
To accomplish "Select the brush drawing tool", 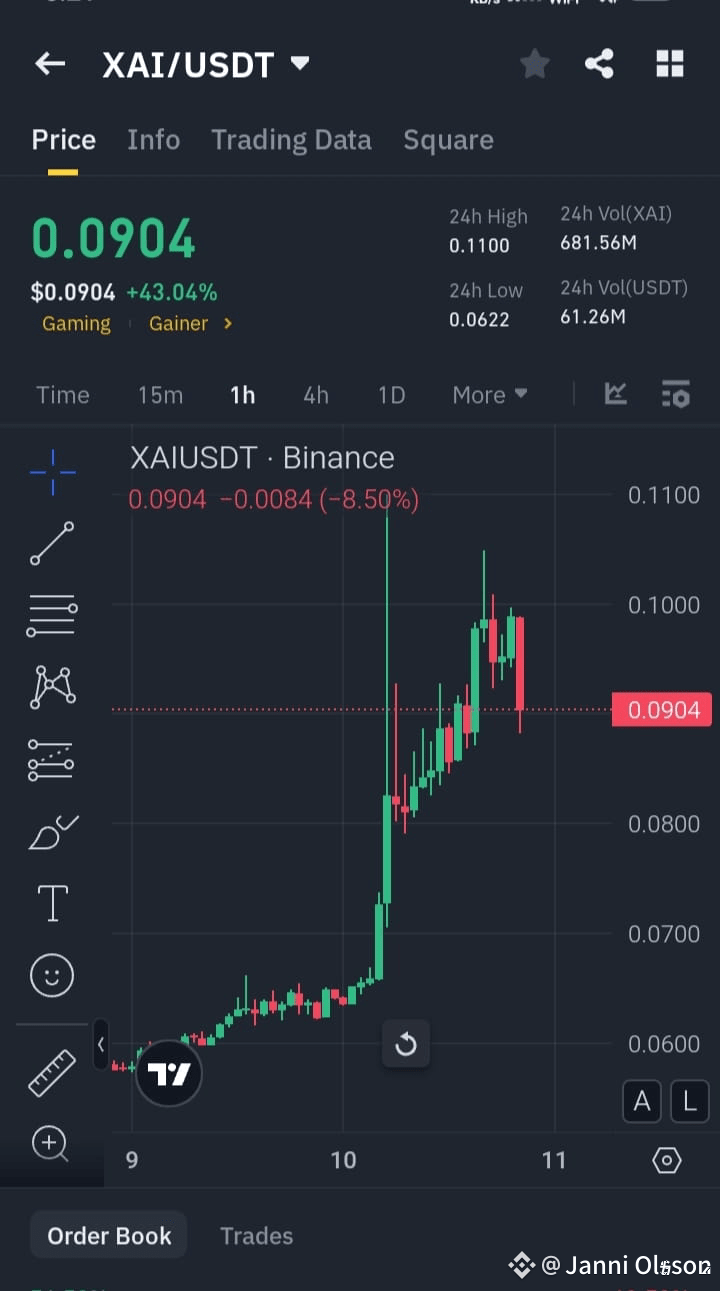I will (52, 832).
